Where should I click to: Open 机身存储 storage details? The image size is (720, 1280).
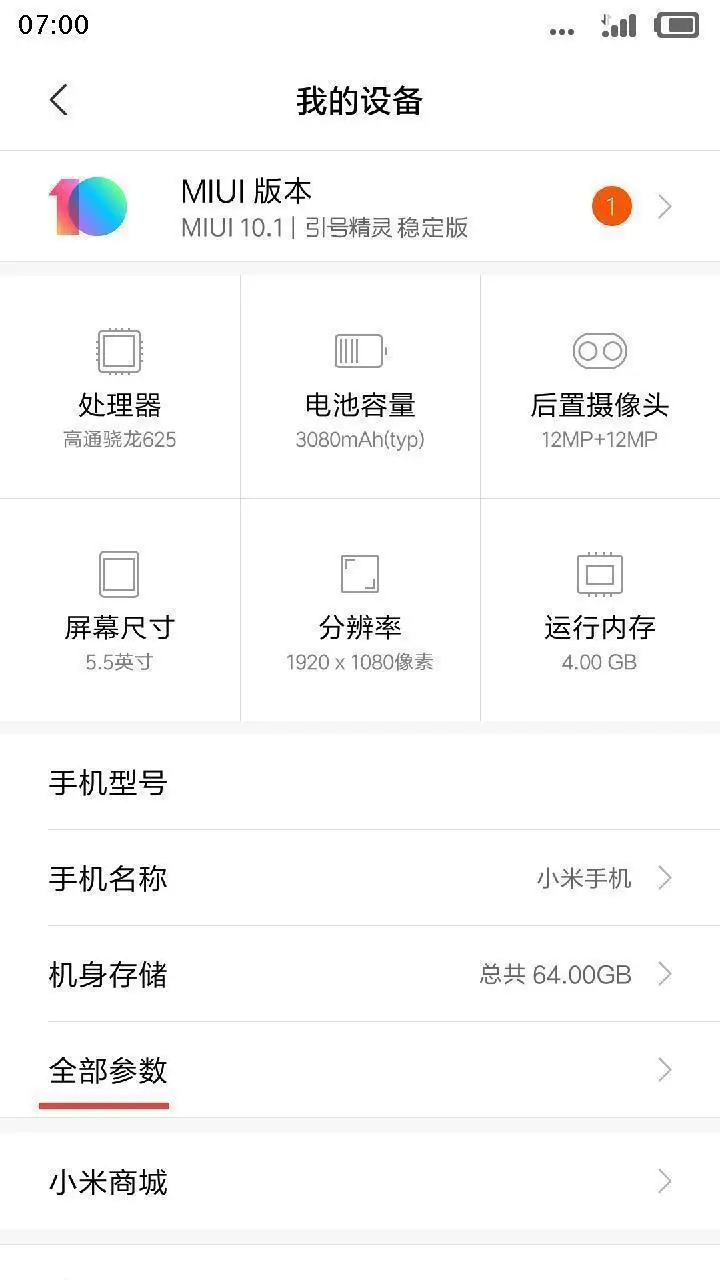(360, 974)
